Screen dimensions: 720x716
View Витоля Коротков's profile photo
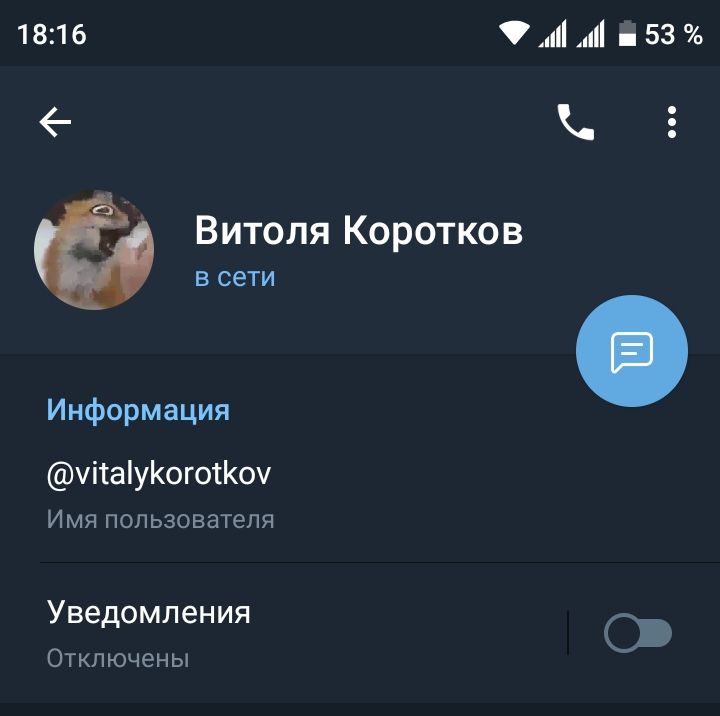click(94, 250)
